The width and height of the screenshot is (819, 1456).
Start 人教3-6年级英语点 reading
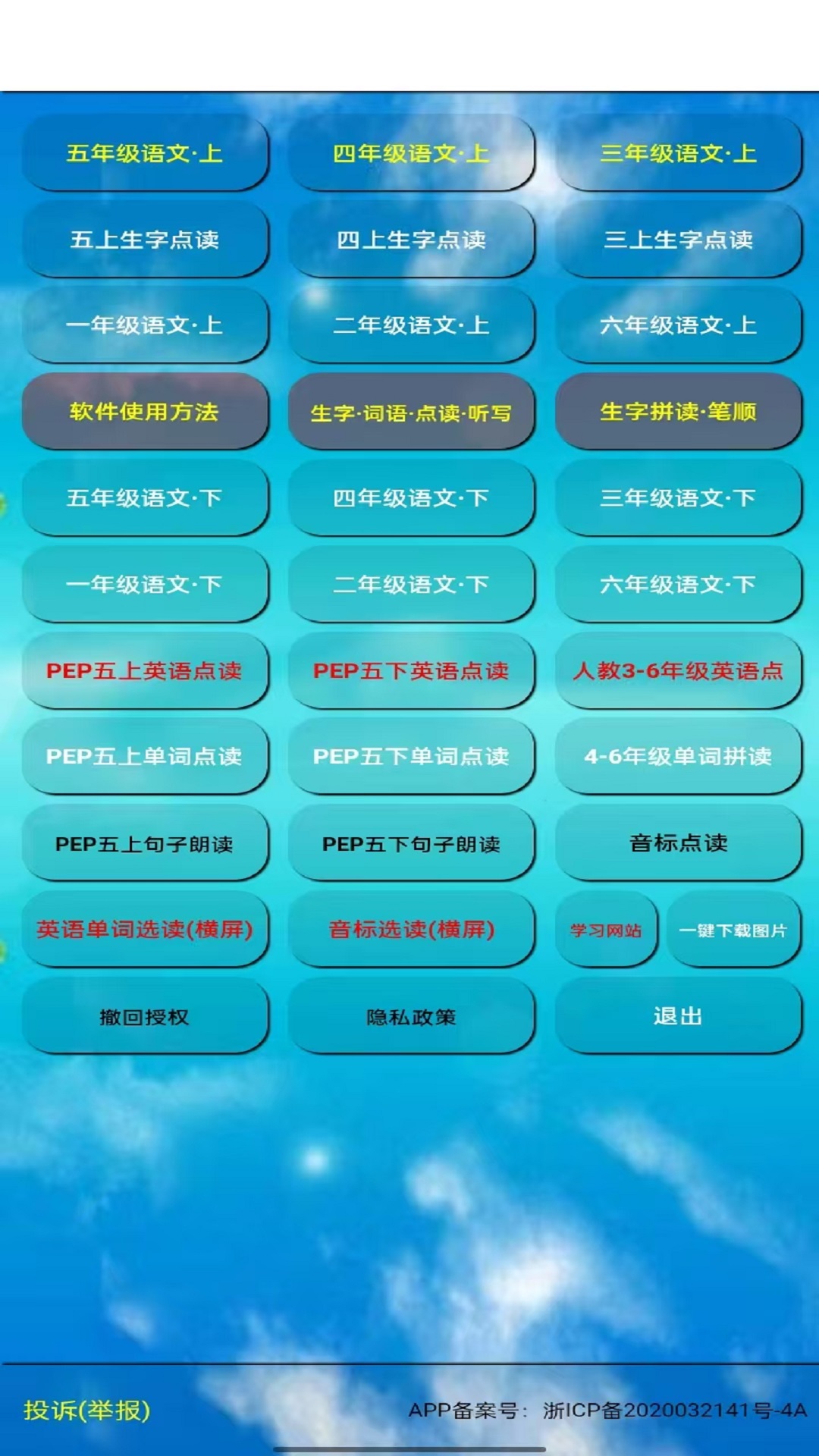[679, 671]
